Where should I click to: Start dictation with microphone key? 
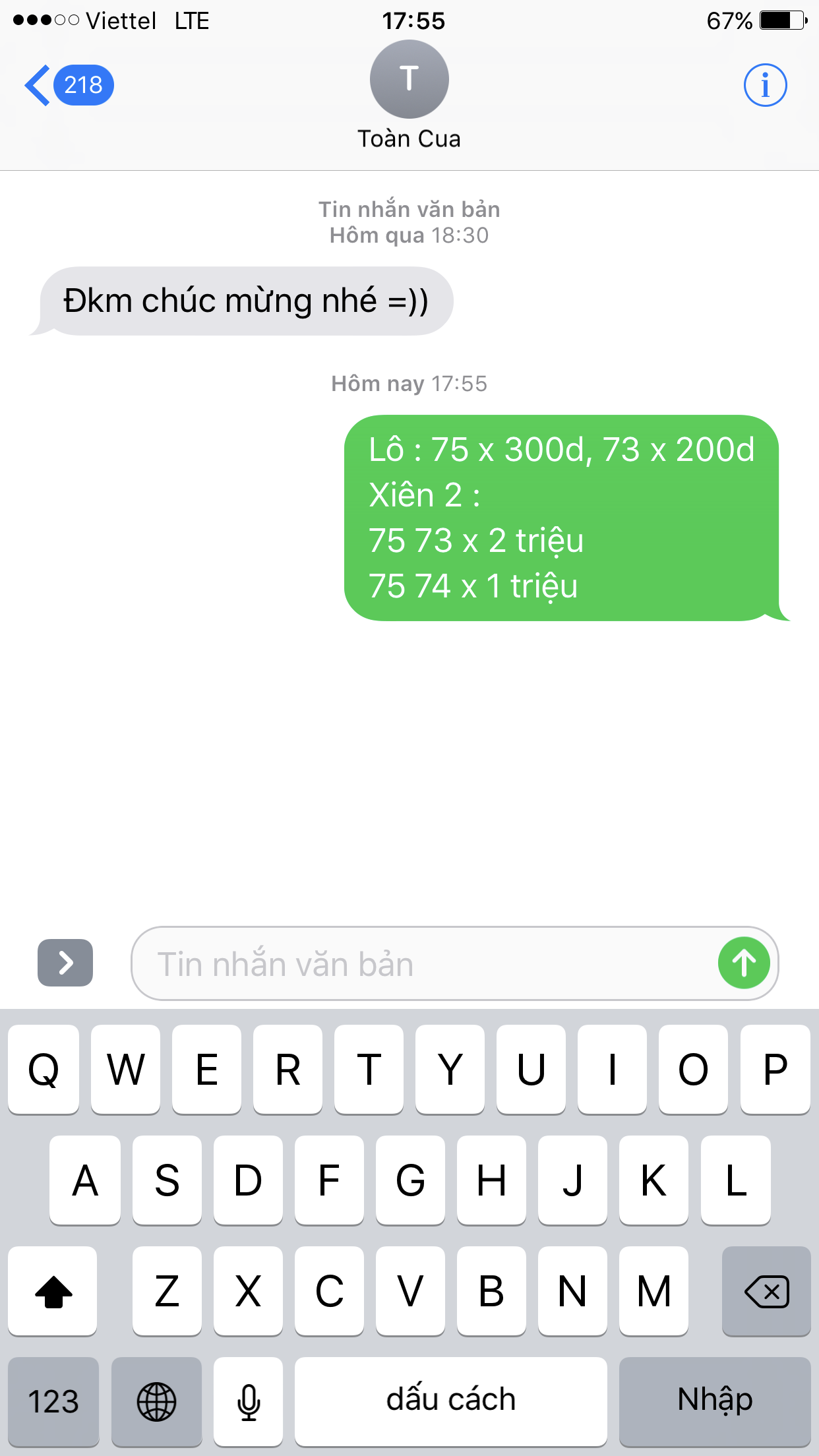coord(249,1401)
